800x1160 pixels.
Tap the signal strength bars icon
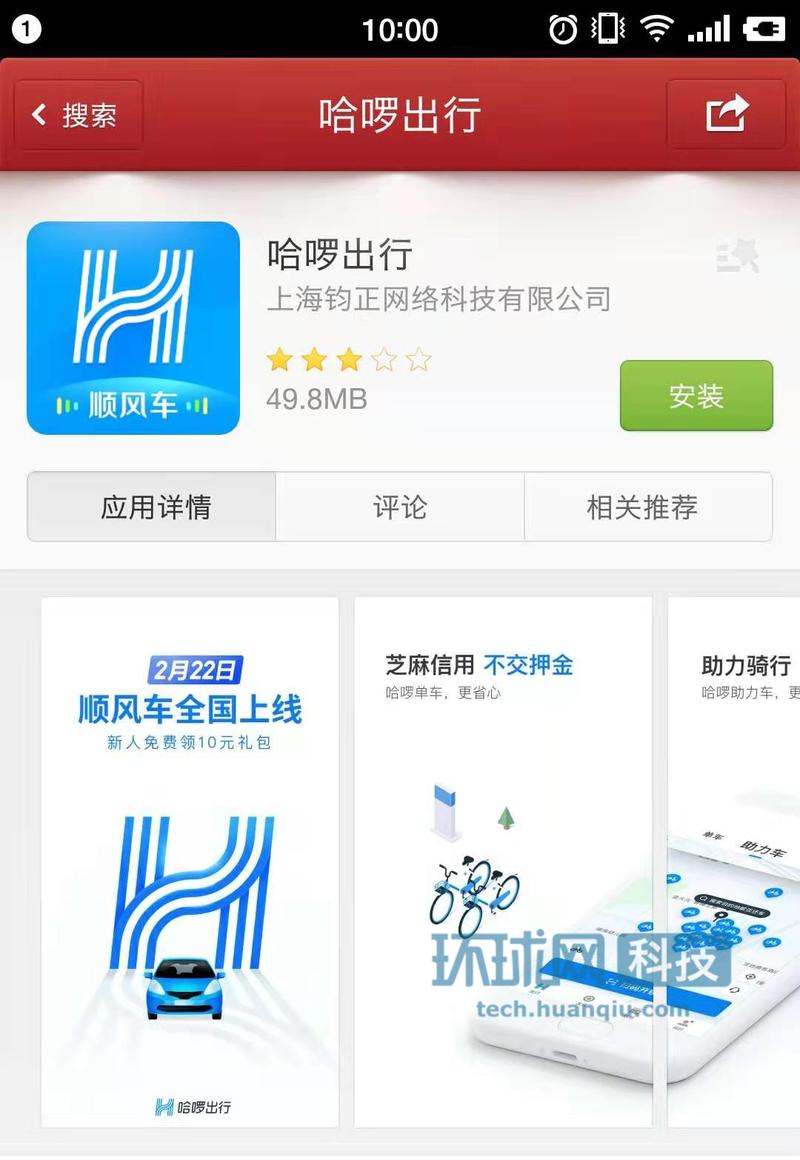pos(712,28)
